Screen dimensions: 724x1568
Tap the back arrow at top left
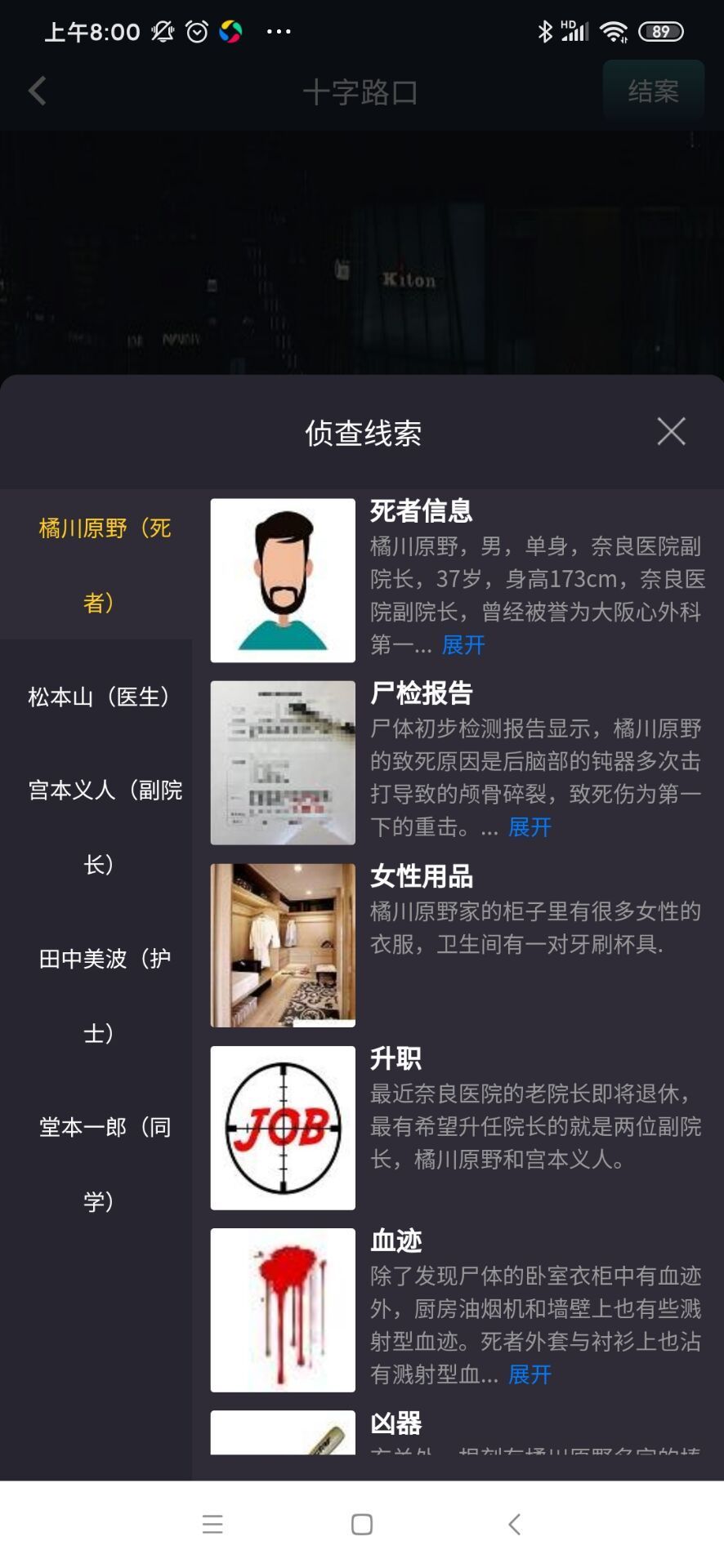[37, 91]
